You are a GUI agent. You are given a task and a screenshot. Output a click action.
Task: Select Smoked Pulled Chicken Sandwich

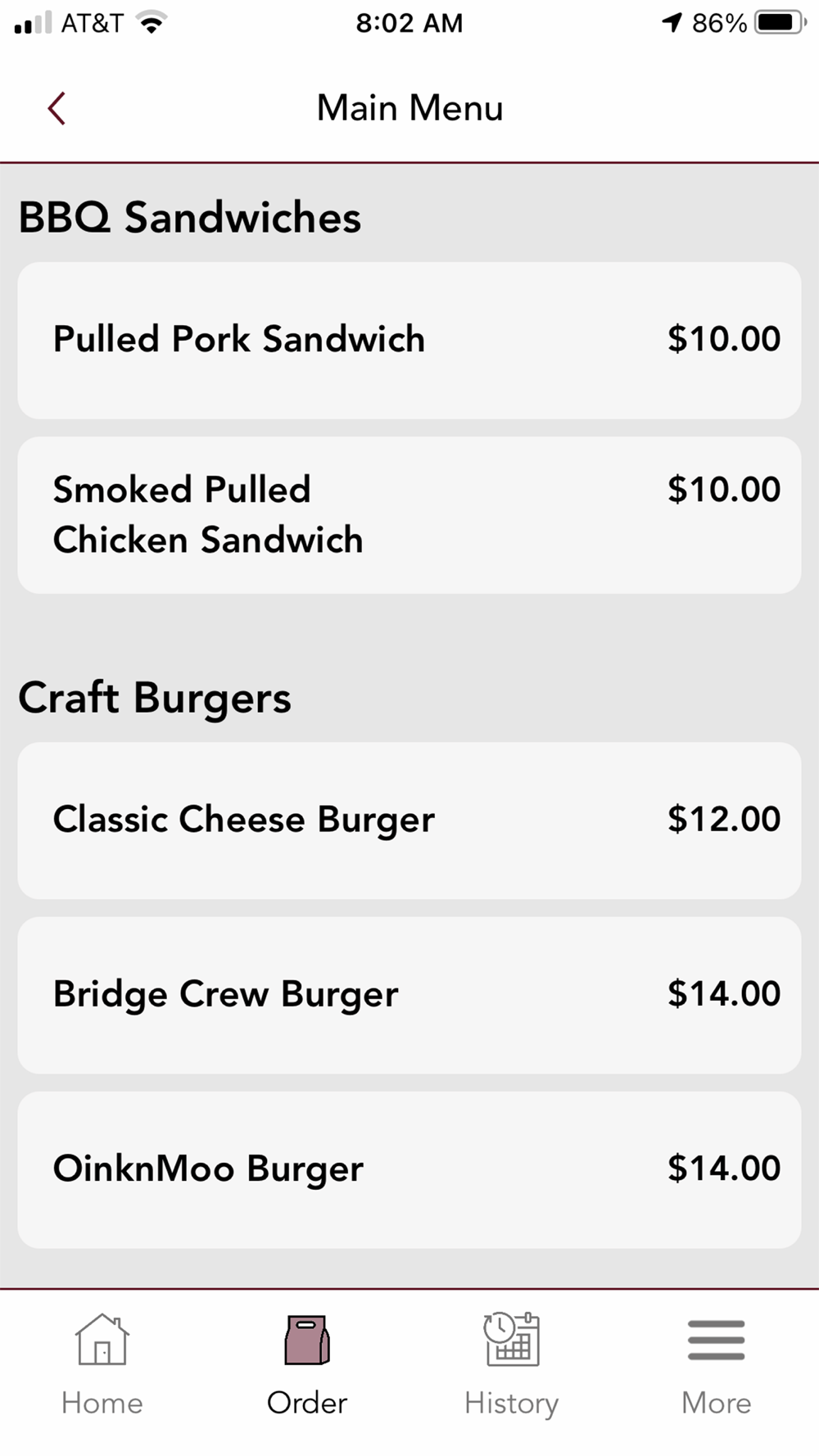(x=409, y=514)
